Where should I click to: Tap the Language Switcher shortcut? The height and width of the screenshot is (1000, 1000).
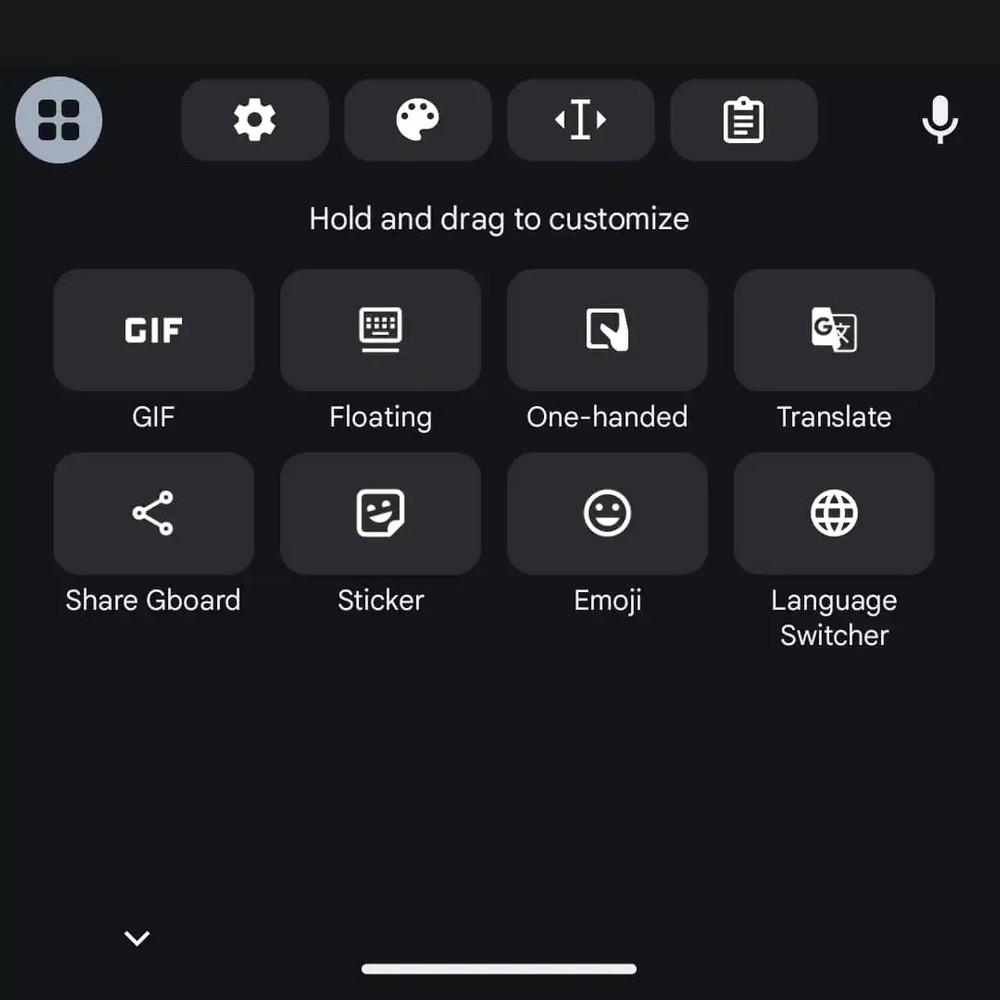click(834, 514)
